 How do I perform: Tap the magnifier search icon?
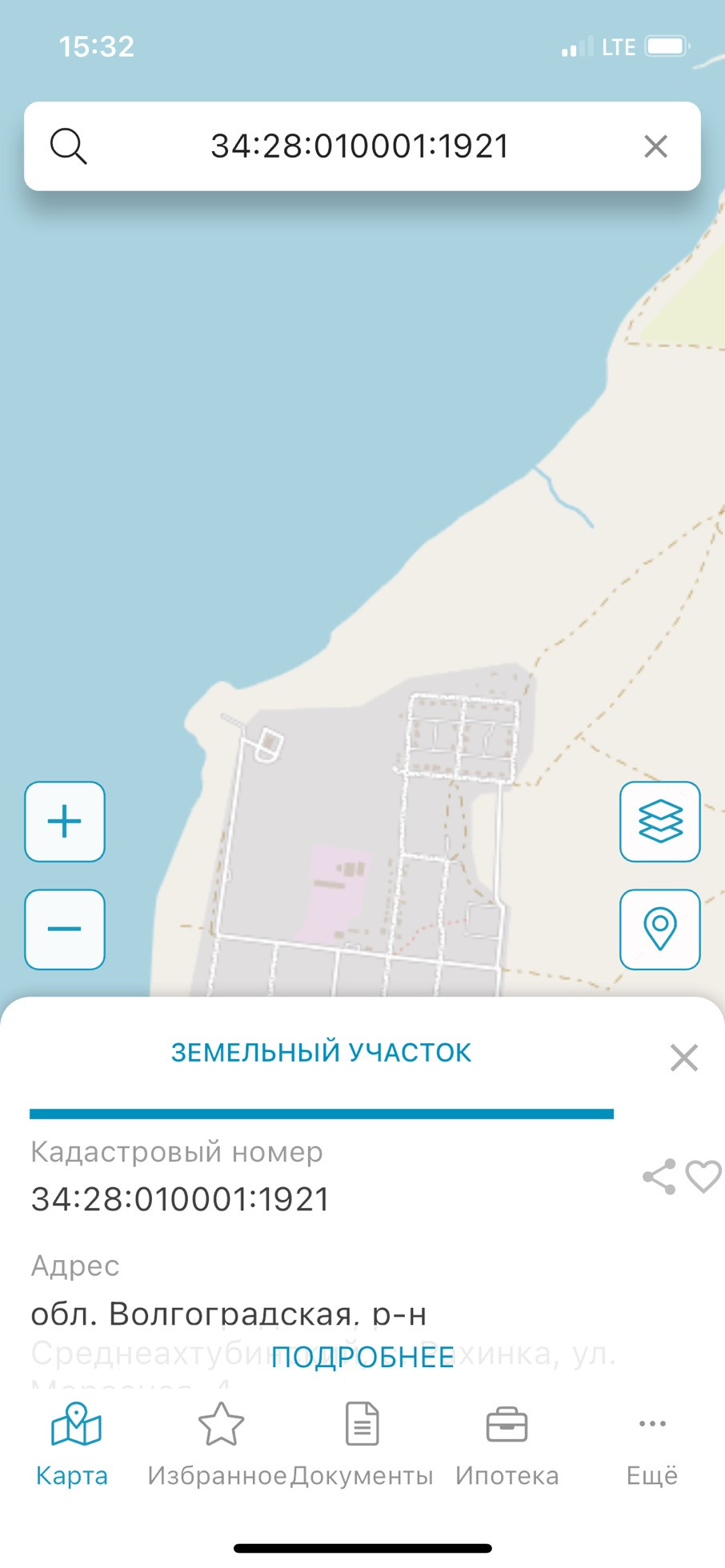coord(68,146)
